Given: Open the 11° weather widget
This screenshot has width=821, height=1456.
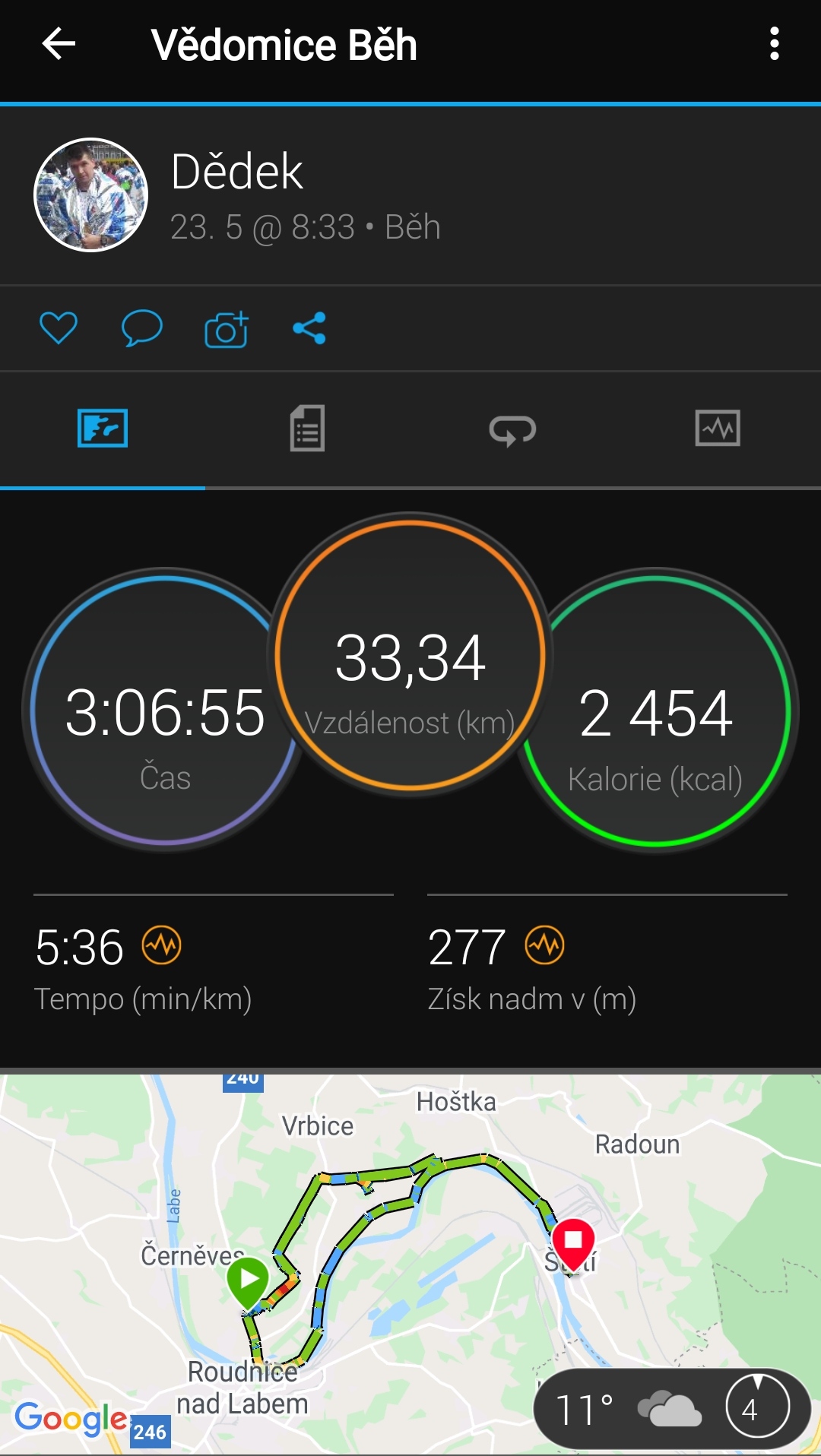Looking at the screenshot, I should (672, 1409).
